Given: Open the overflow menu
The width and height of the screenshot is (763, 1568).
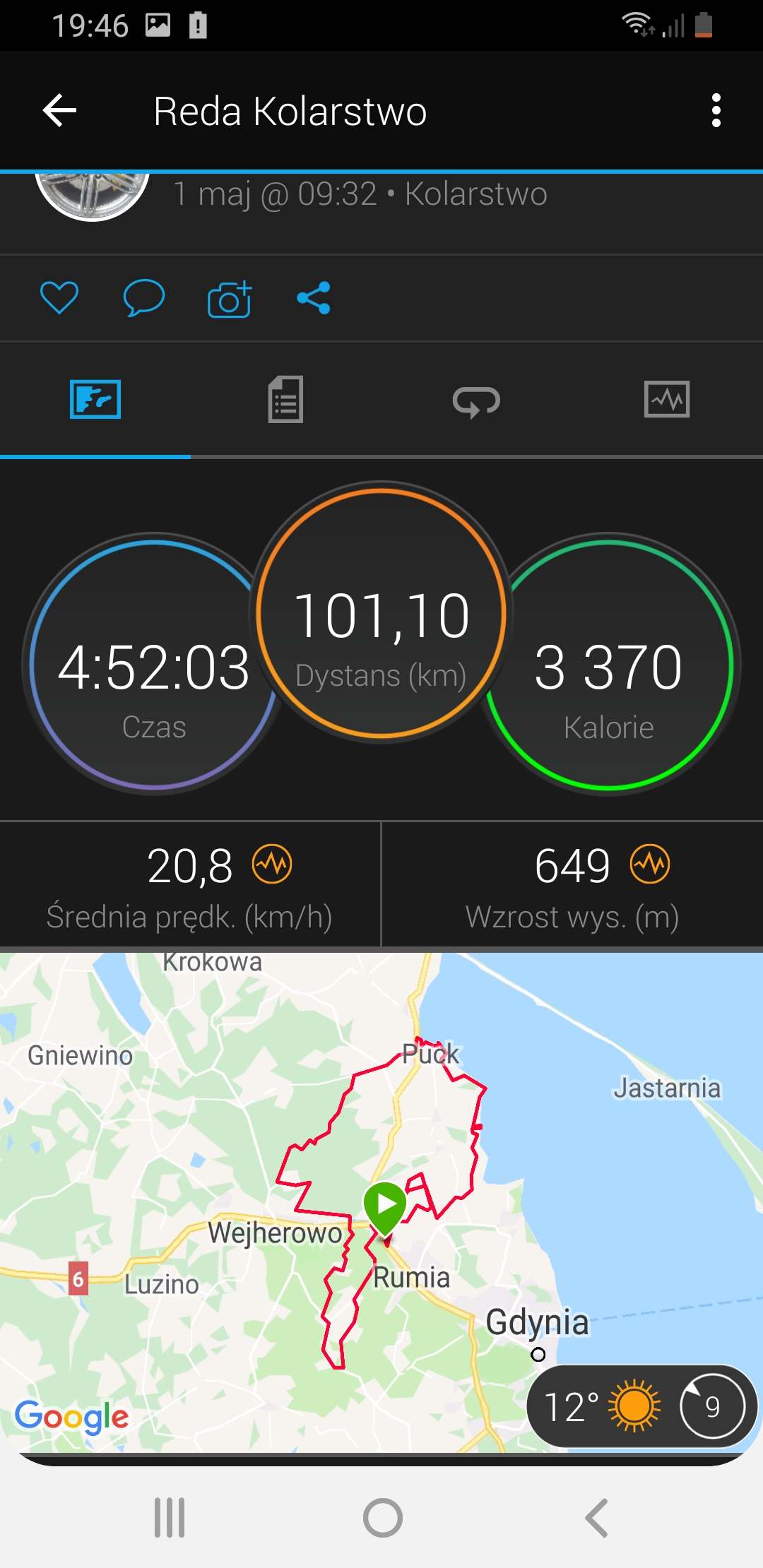Looking at the screenshot, I should coord(716,111).
